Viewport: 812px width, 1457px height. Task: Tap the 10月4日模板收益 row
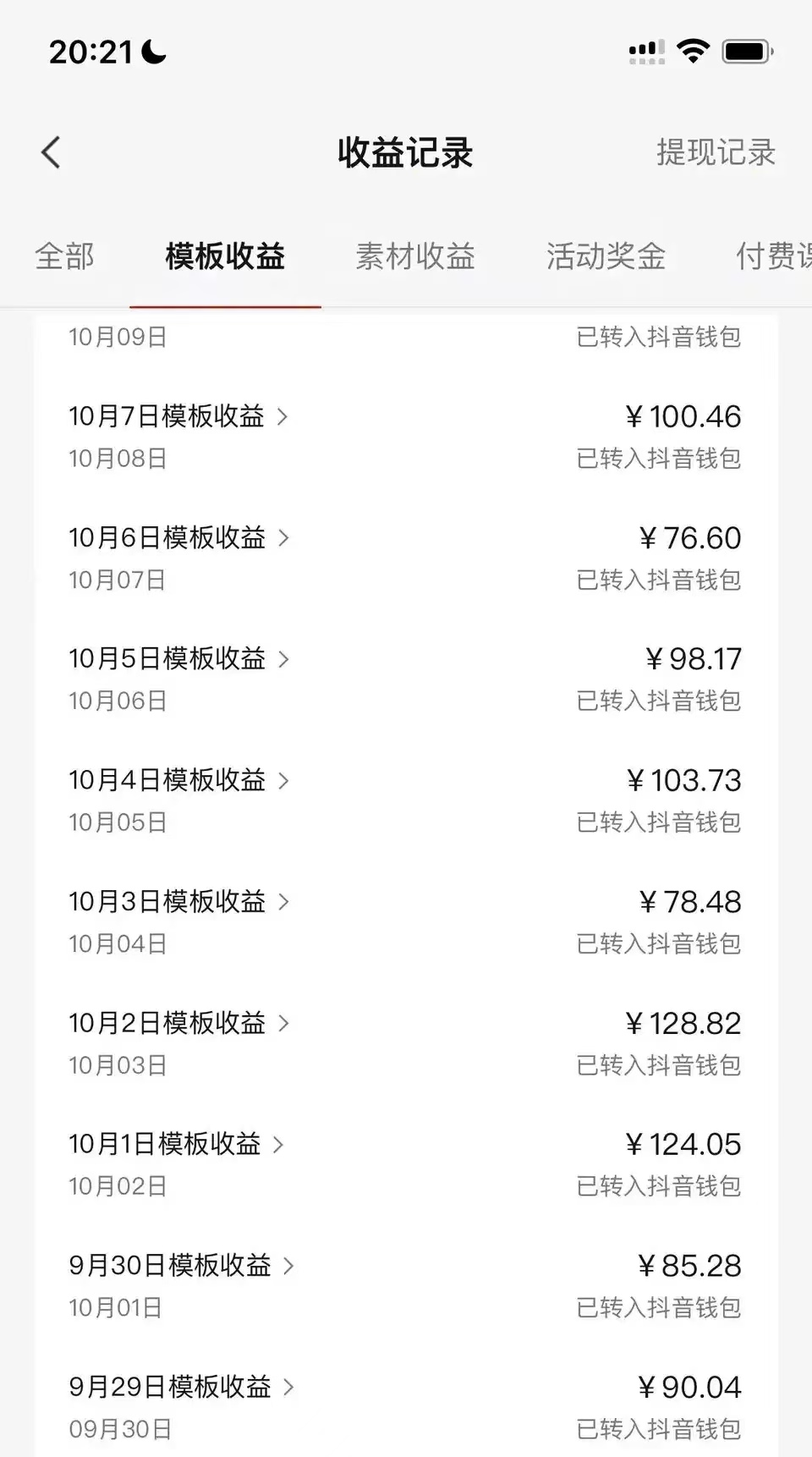(x=406, y=800)
